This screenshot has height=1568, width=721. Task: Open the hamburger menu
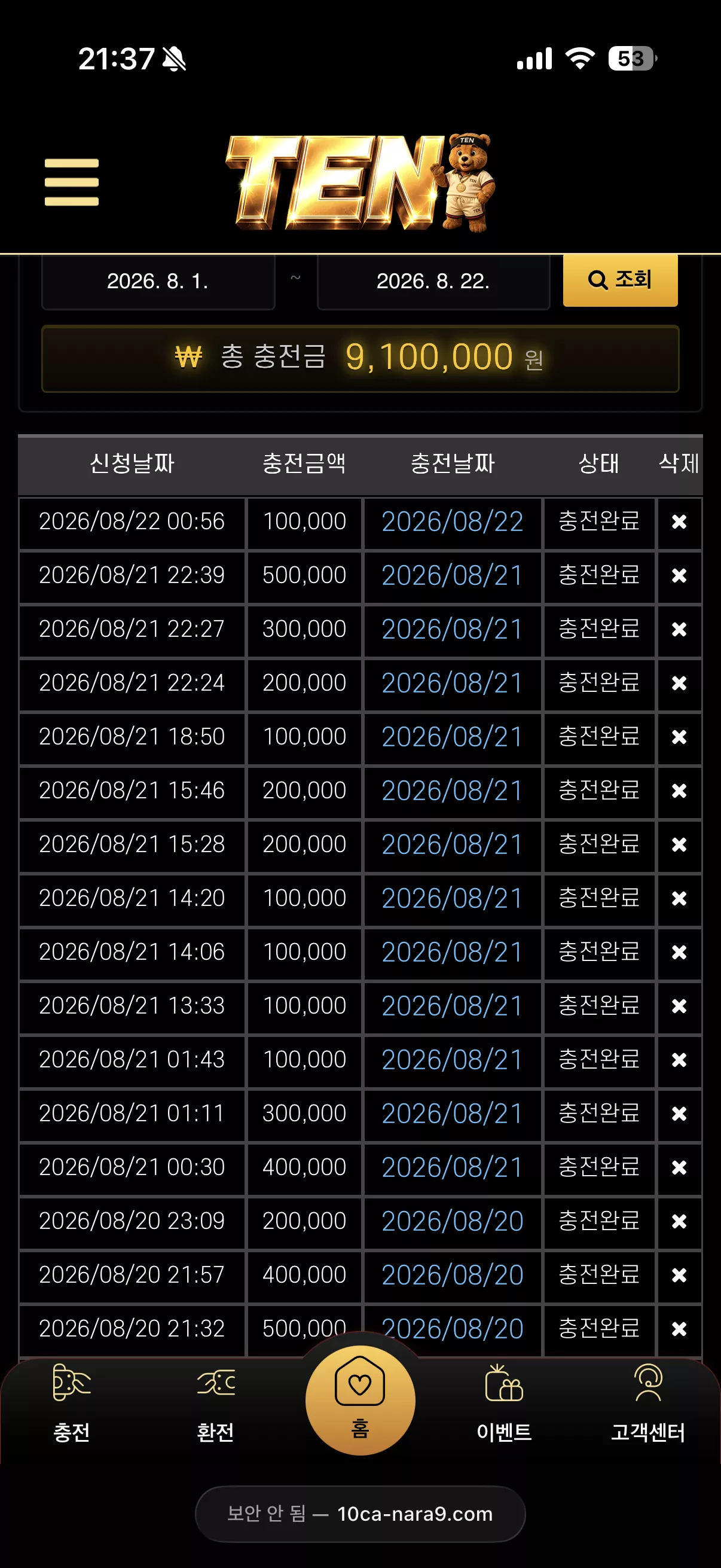(x=71, y=182)
